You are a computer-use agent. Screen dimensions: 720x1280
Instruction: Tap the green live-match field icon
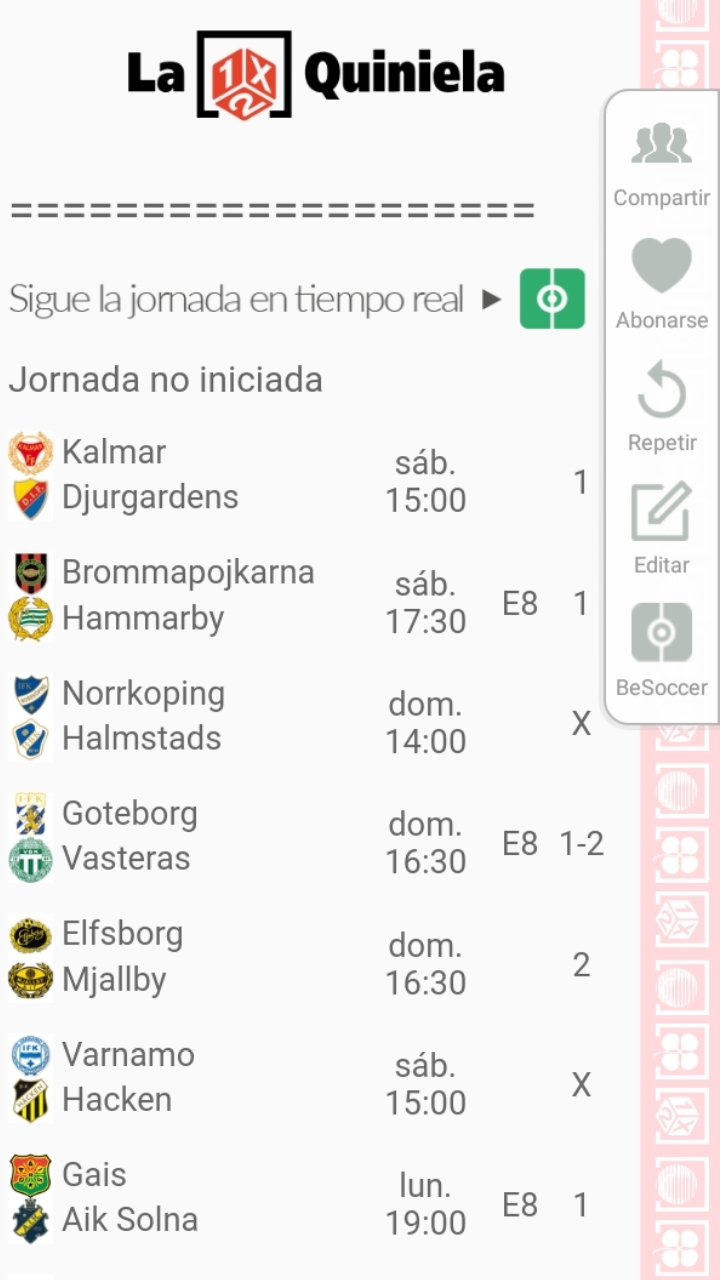click(x=552, y=298)
